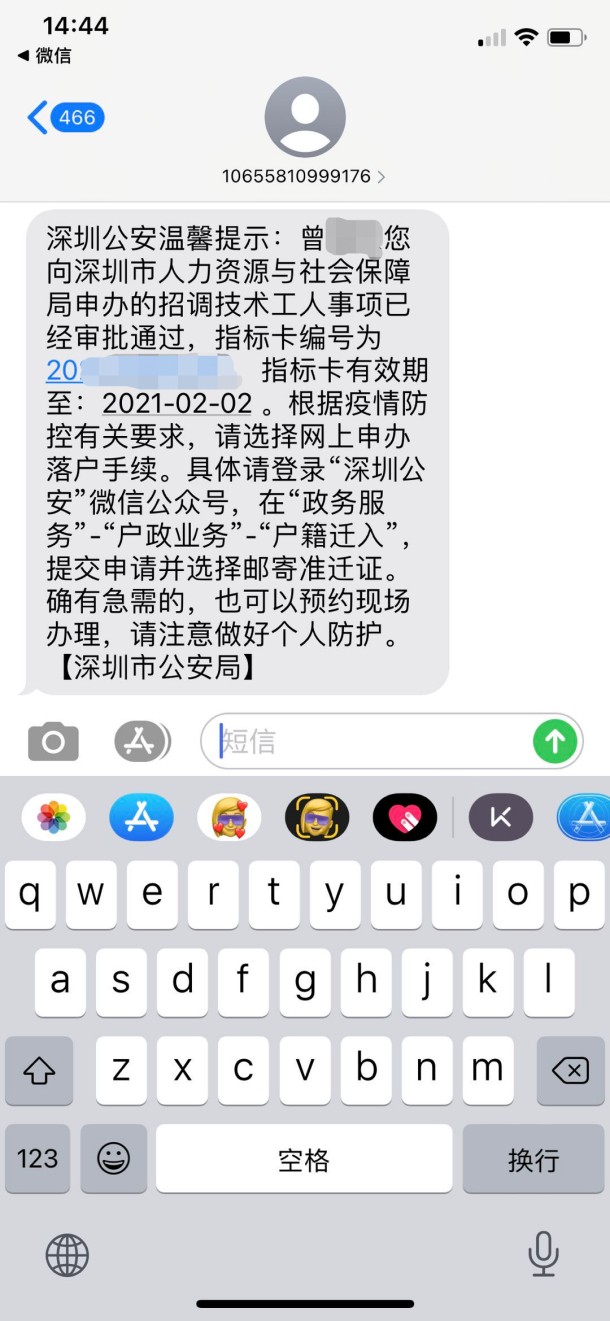The height and width of the screenshot is (1321, 610).
Task: Open contact details for 10655810999176
Action: pyautogui.click(x=304, y=176)
